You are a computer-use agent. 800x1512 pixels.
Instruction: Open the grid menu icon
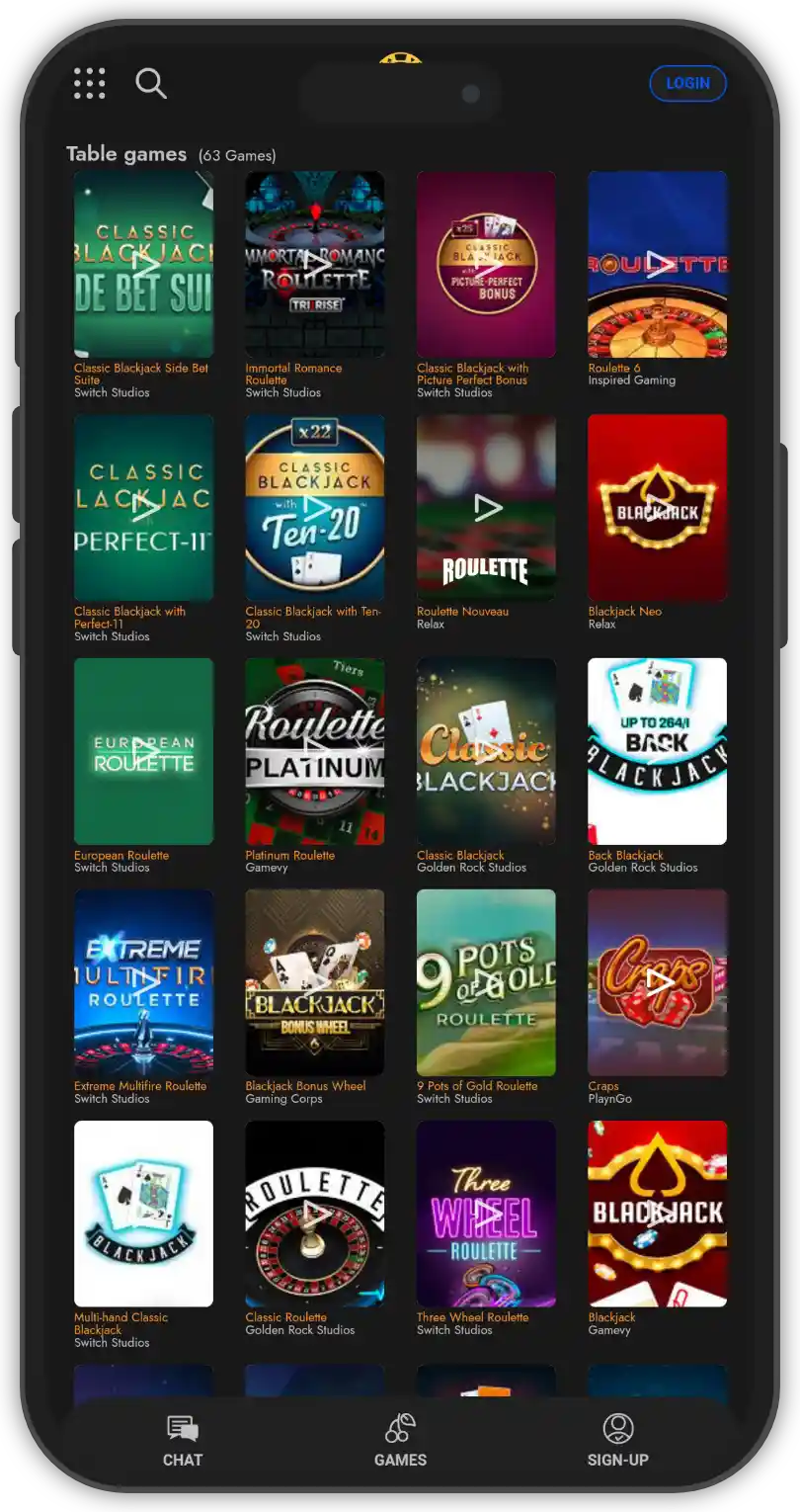point(89,83)
